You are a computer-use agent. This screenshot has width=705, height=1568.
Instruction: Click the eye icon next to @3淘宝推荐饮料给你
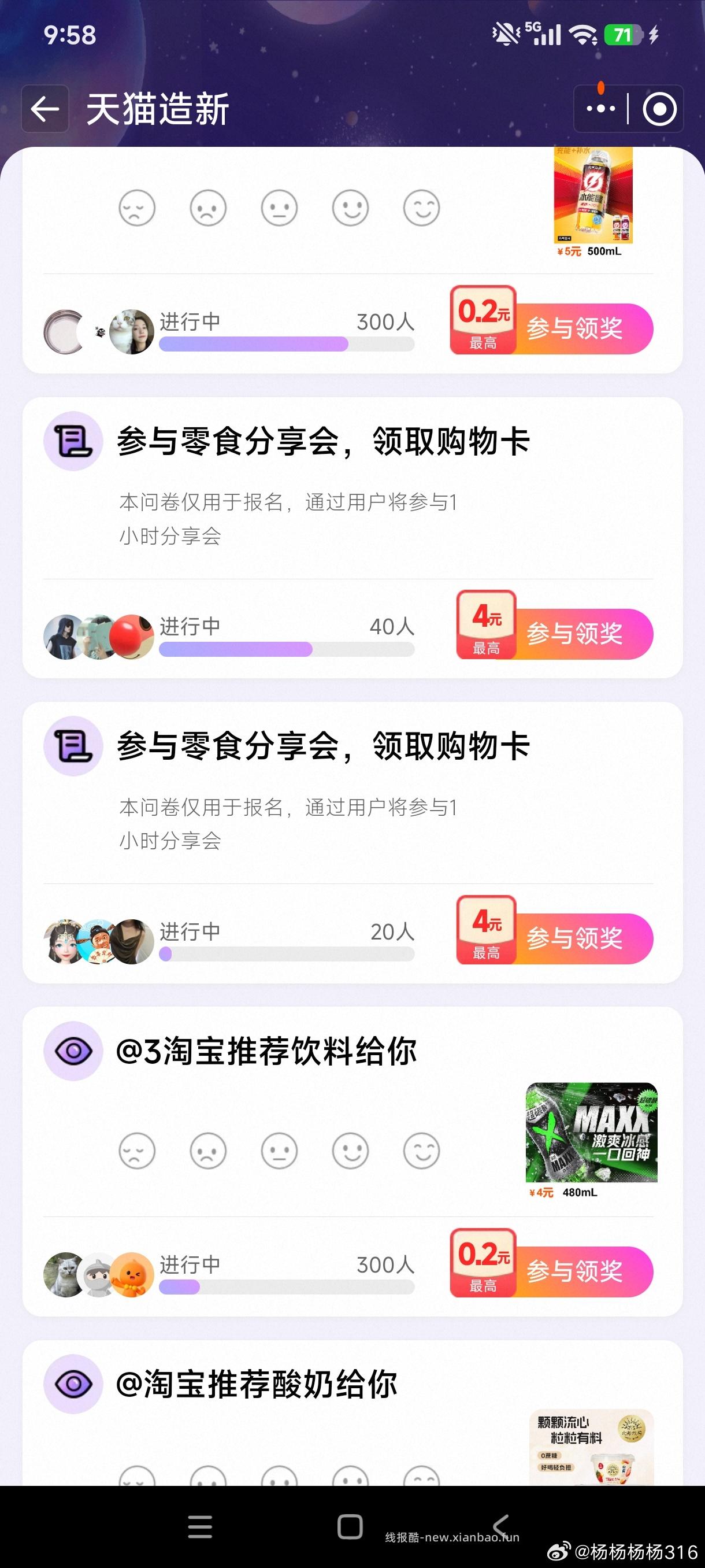coord(73,1053)
